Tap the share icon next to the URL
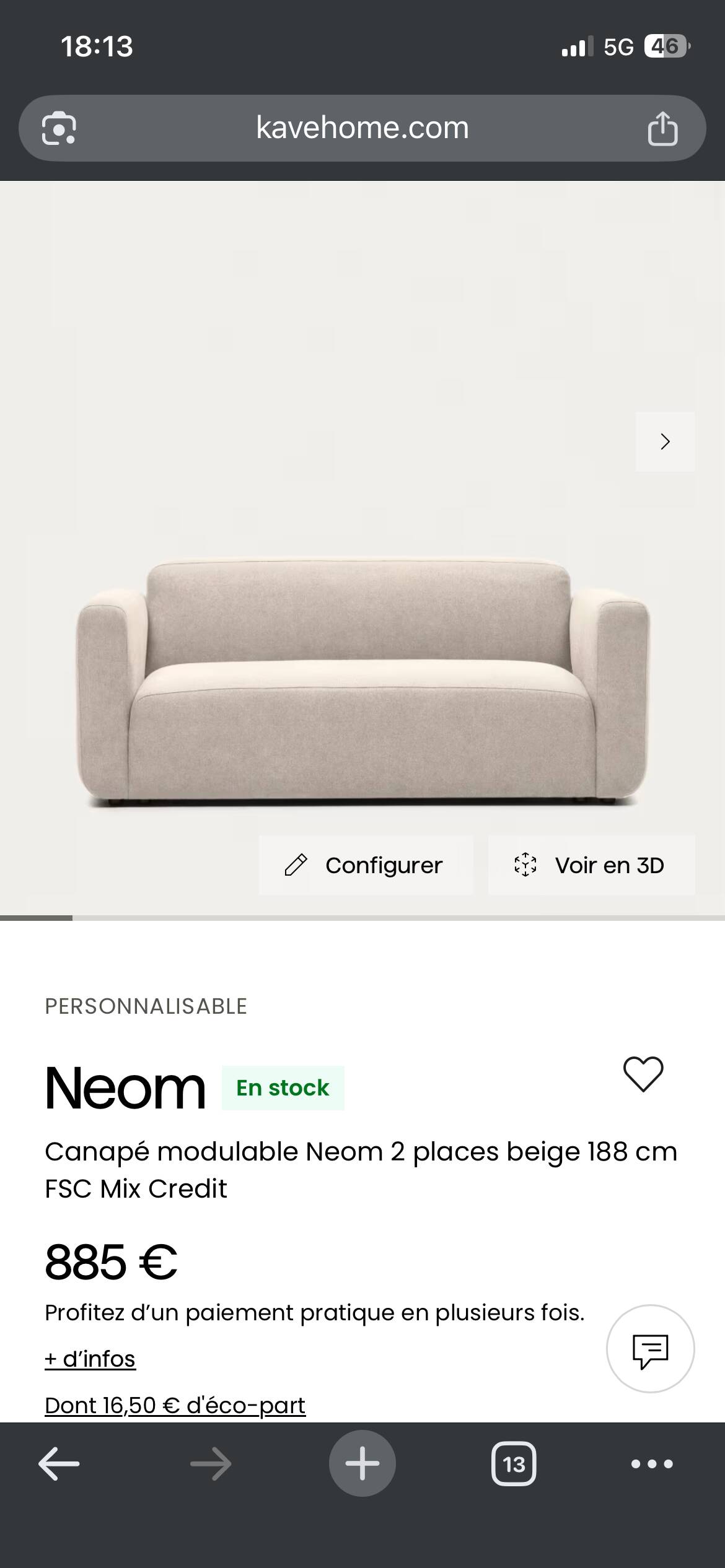Screen dimensions: 725x1568 [664, 128]
